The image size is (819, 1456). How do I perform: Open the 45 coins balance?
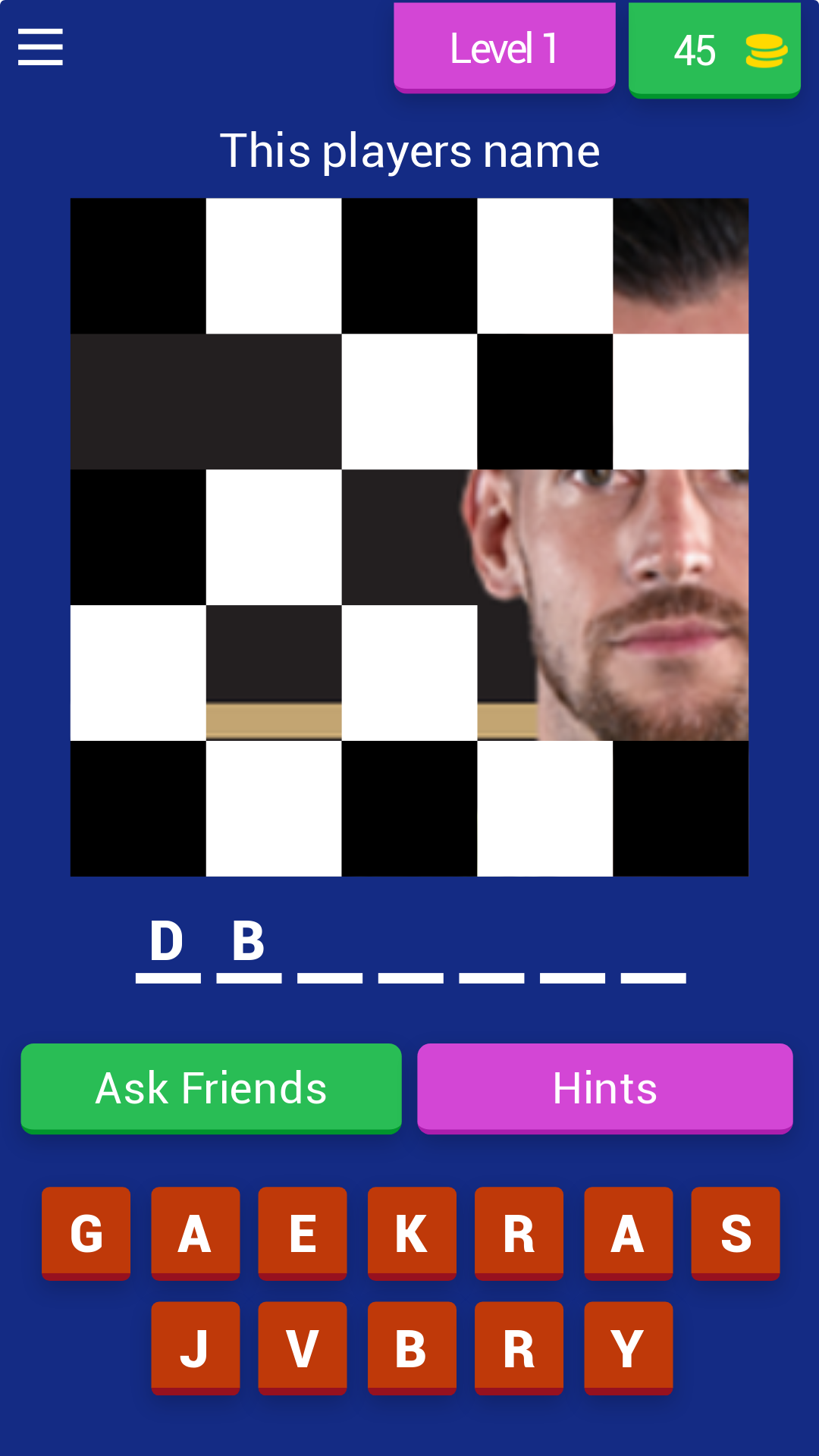tap(714, 50)
